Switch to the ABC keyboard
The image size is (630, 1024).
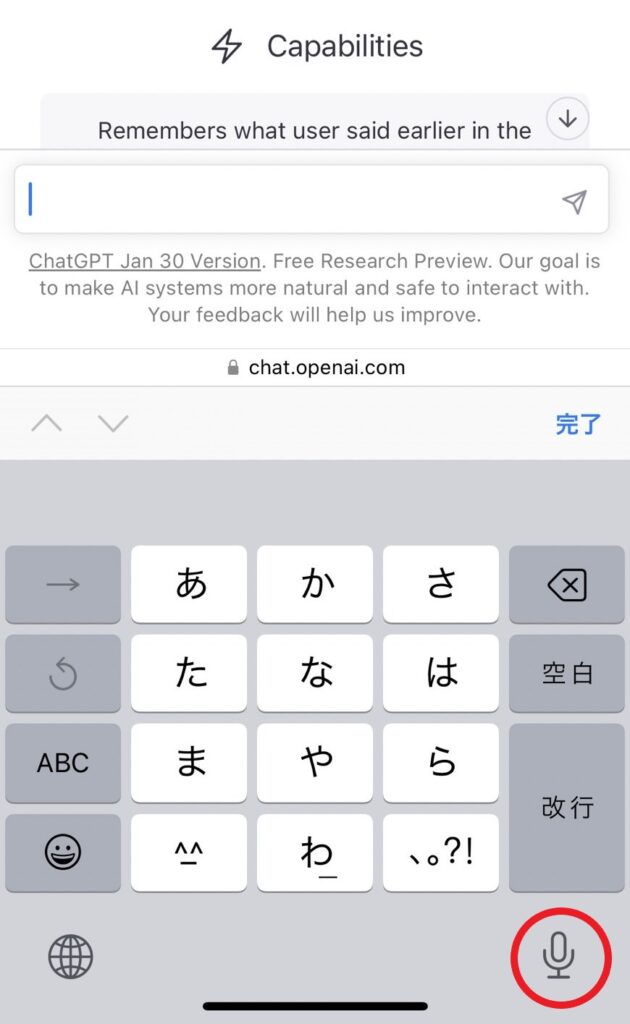[x=63, y=762]
